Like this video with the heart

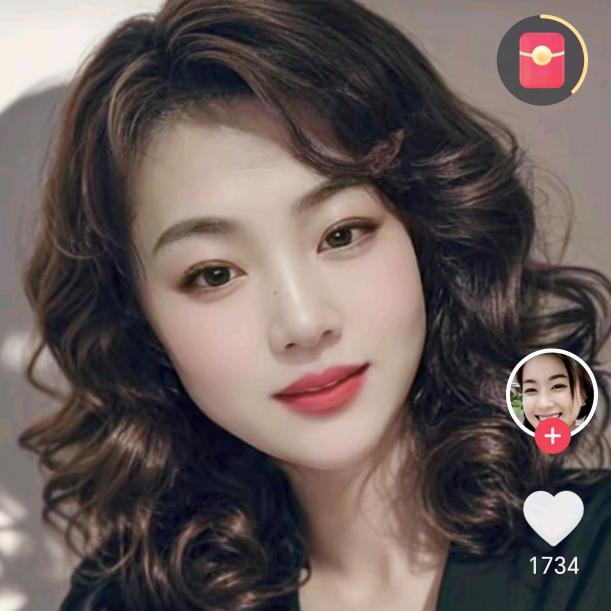[x=553, y=518]
